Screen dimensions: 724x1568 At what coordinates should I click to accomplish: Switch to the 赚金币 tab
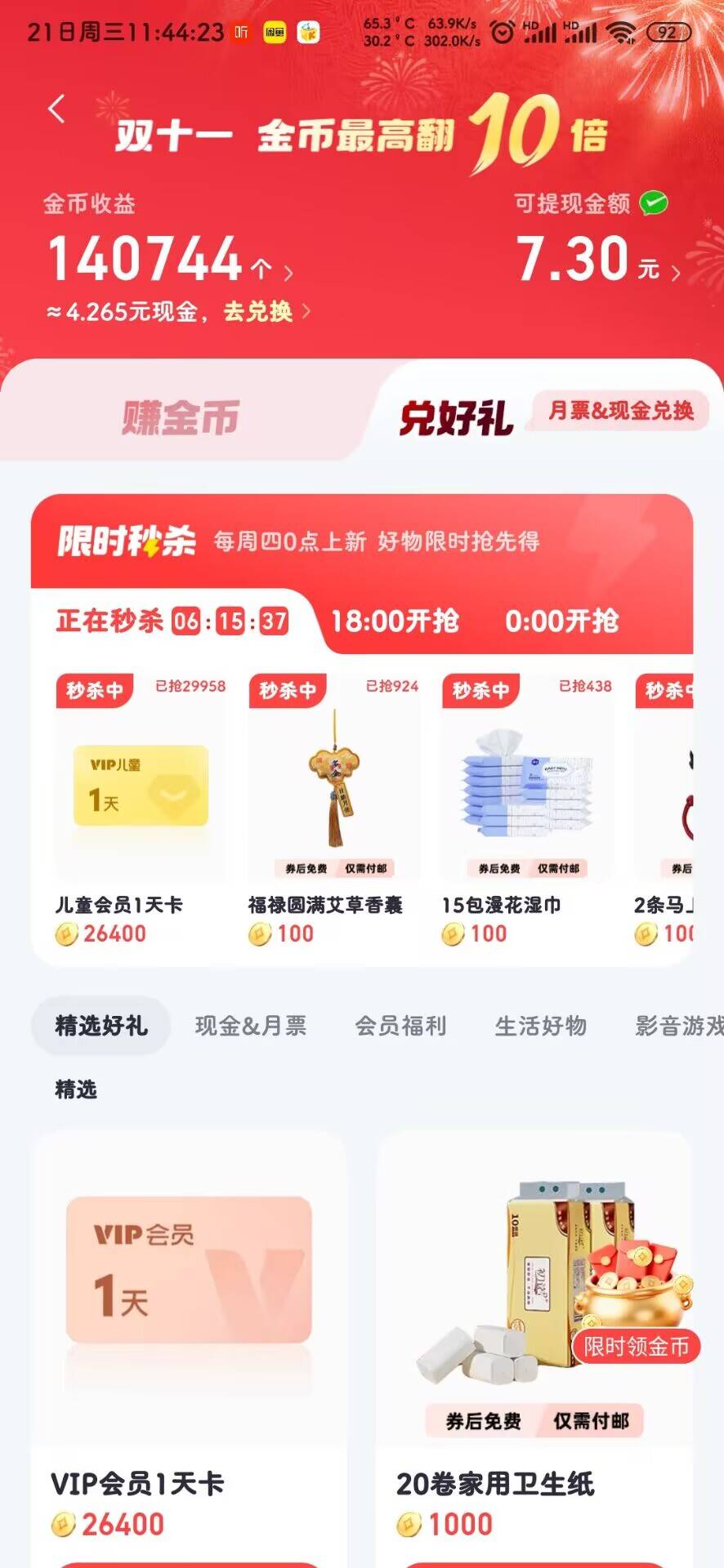point(181,417)
